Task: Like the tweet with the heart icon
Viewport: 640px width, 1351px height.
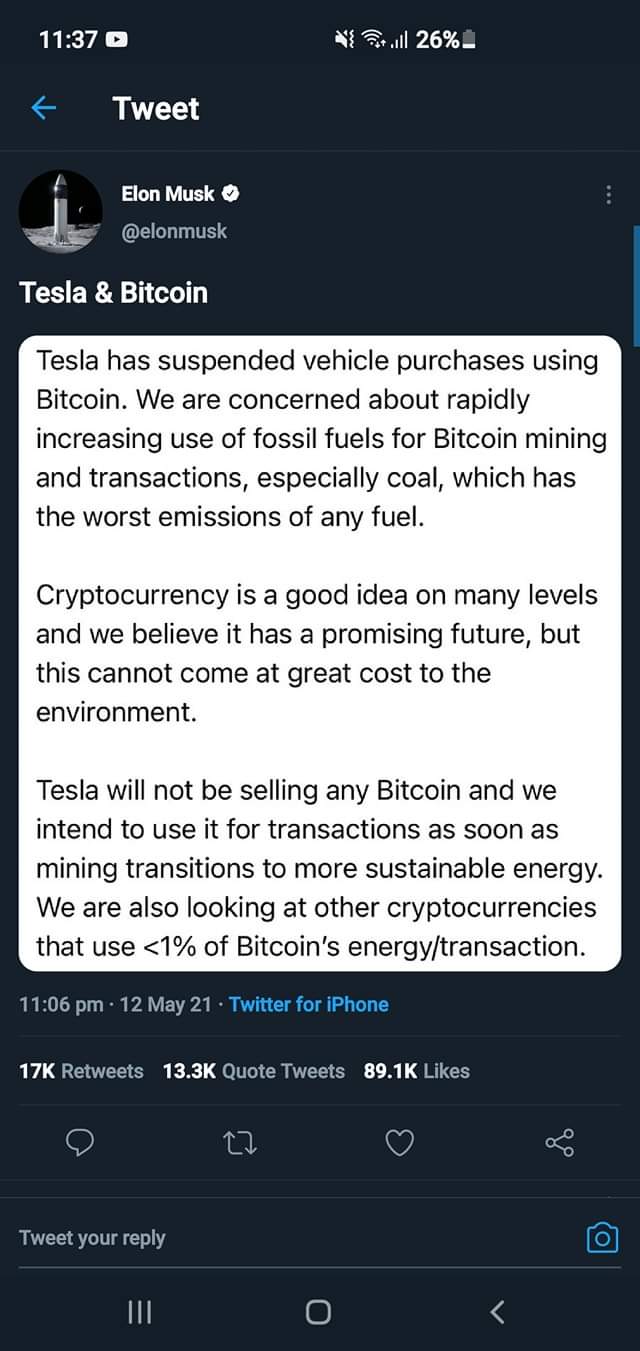Action: [400, 1143]
